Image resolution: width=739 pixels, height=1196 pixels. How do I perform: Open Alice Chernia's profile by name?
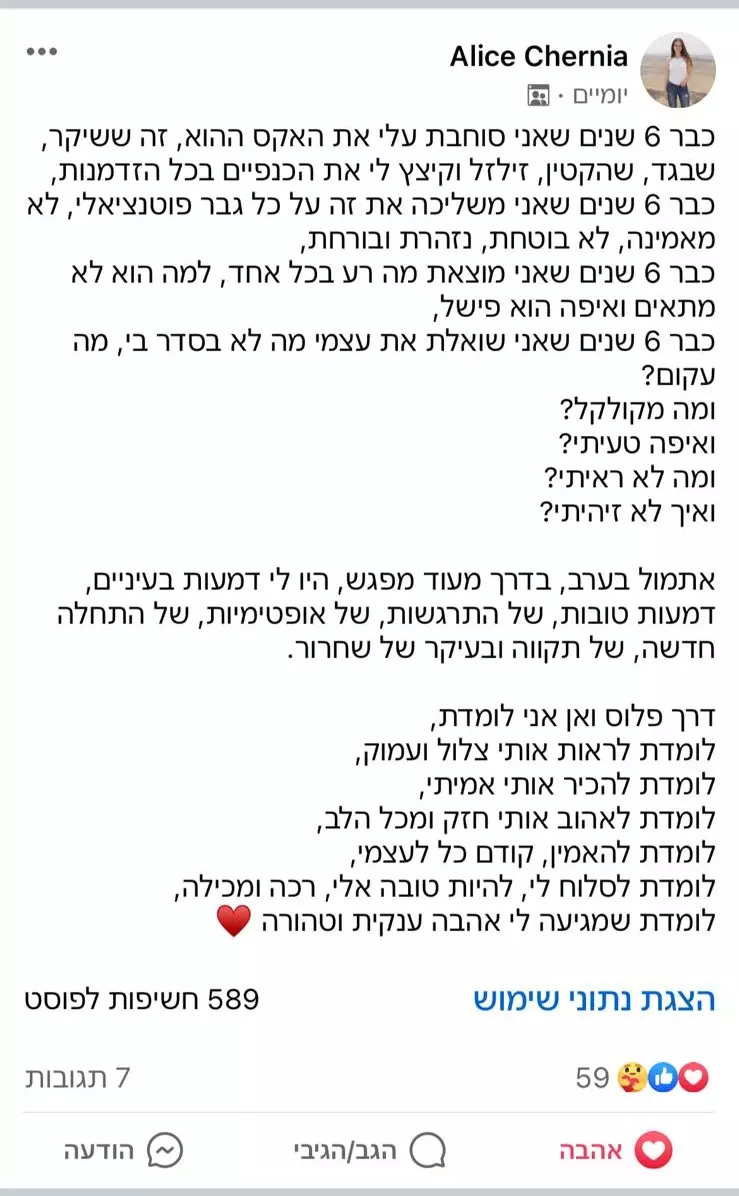[x=539, y=56]
